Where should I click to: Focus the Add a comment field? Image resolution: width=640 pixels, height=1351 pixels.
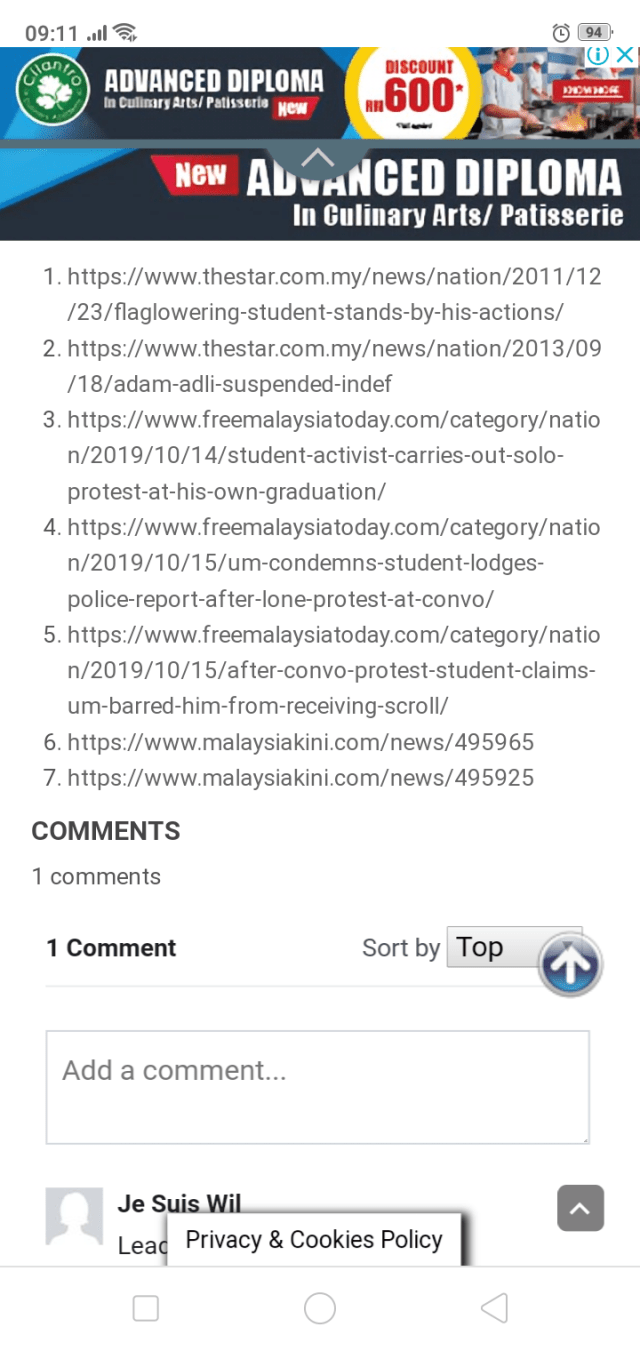pos(317,1087)
